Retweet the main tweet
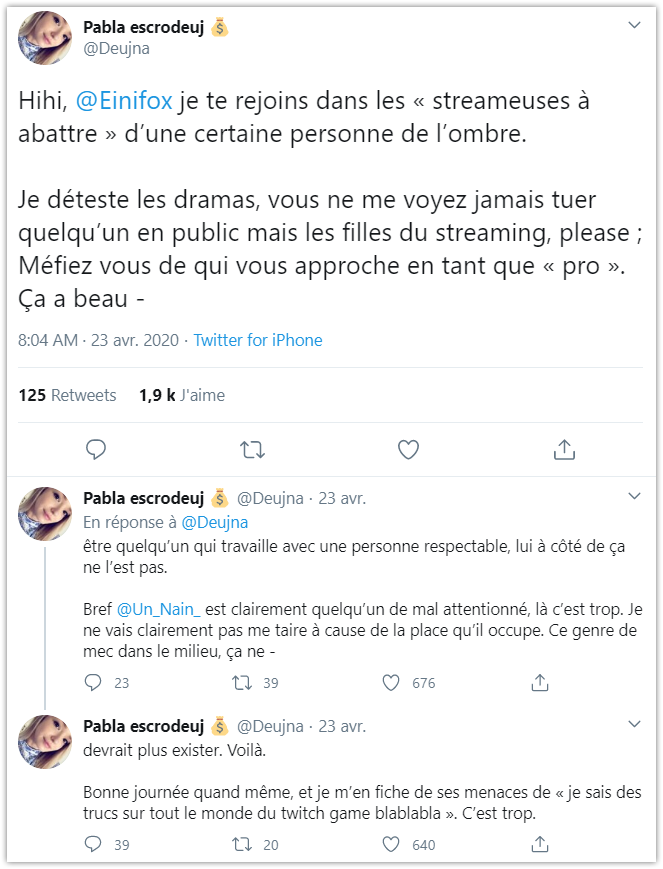 tap(252, 450)
